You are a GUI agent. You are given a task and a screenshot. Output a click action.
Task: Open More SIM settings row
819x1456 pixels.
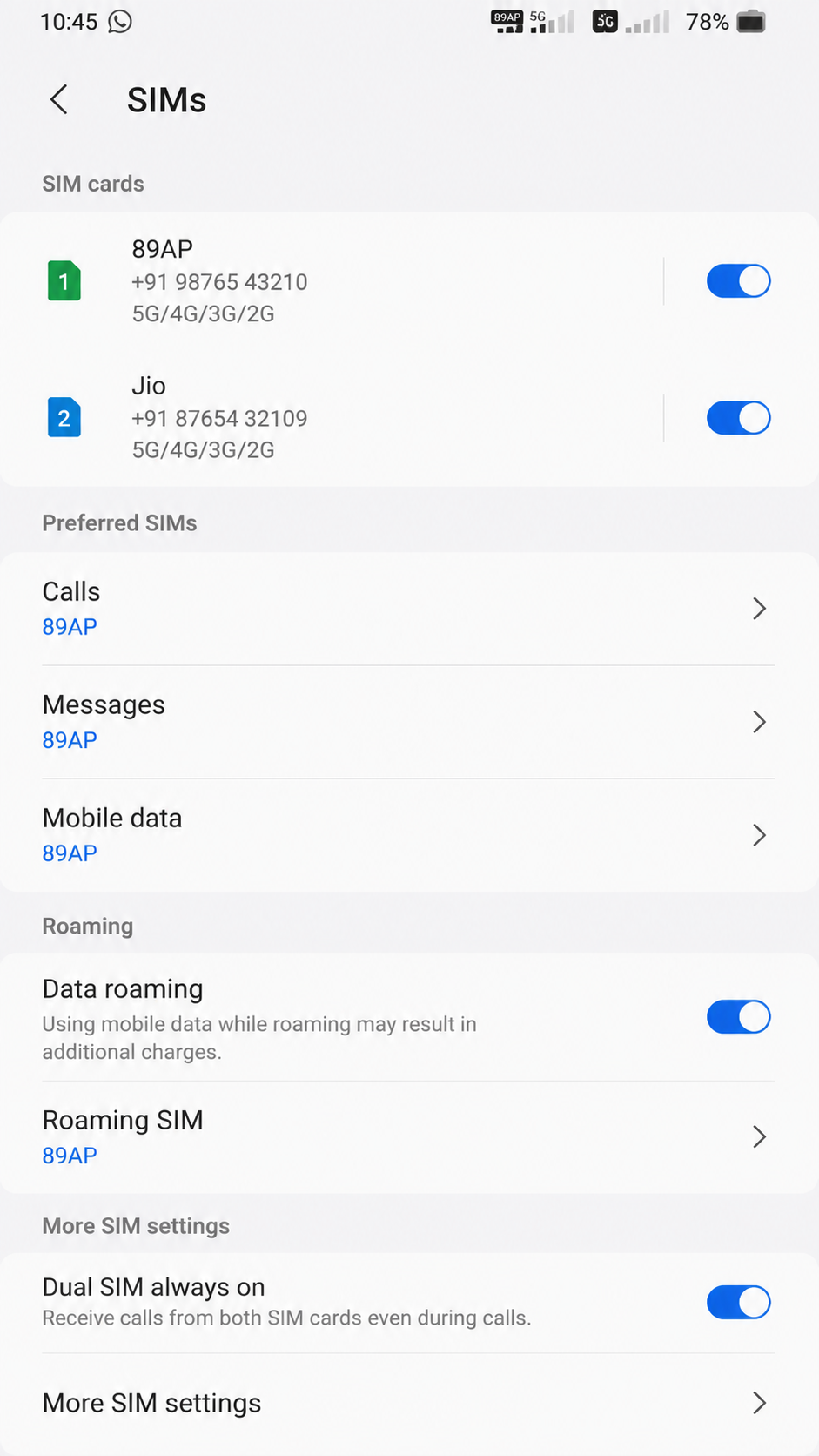[x=409, y=1403]
